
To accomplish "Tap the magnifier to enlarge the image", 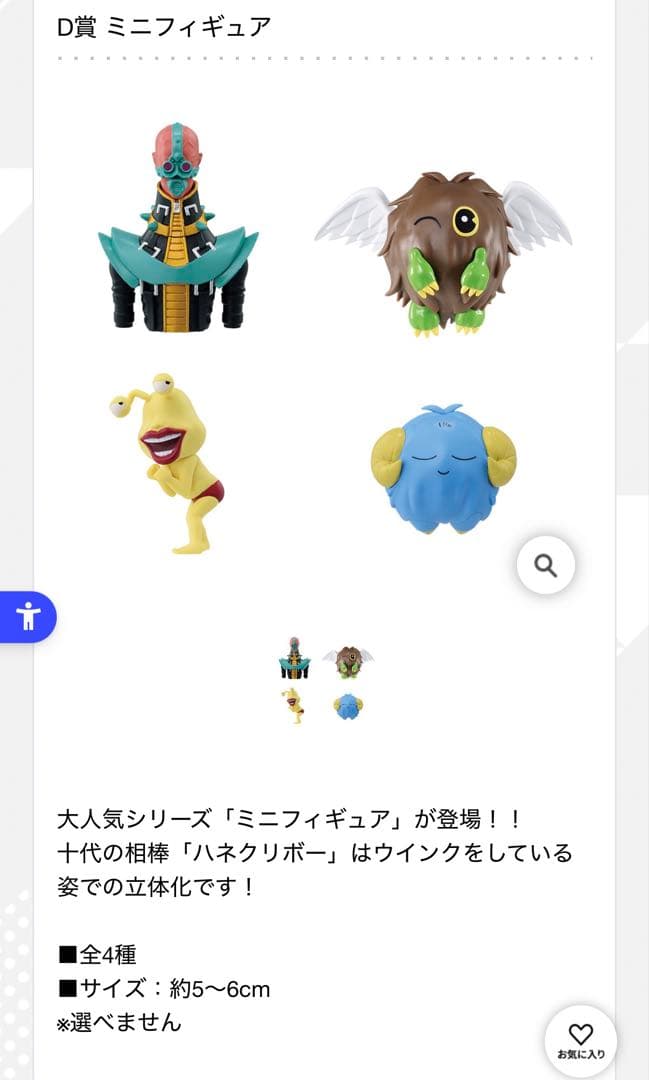I will click(545, 565).
